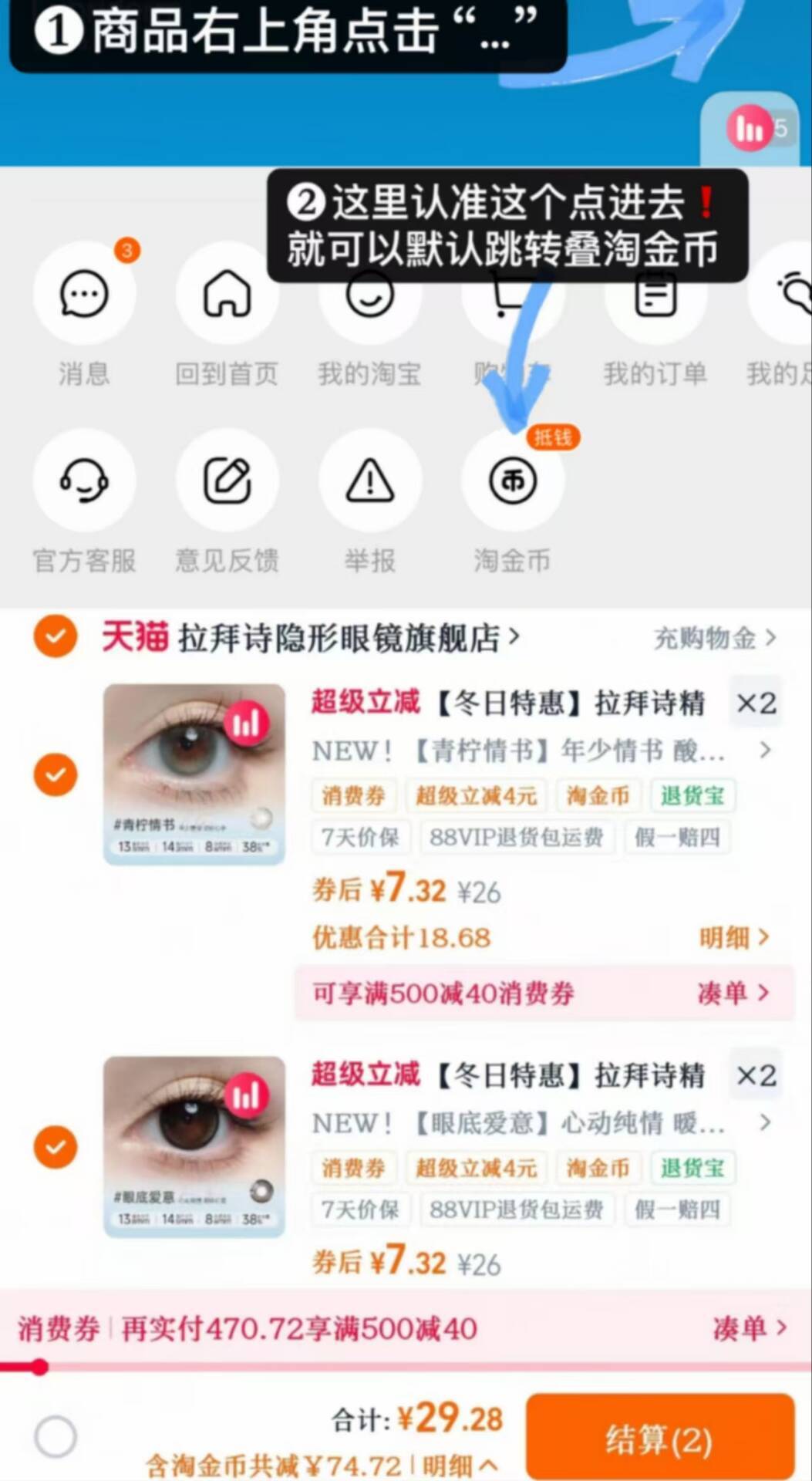Open 官方客服 customer service
Screen dimensions: 812x1481
85,482
